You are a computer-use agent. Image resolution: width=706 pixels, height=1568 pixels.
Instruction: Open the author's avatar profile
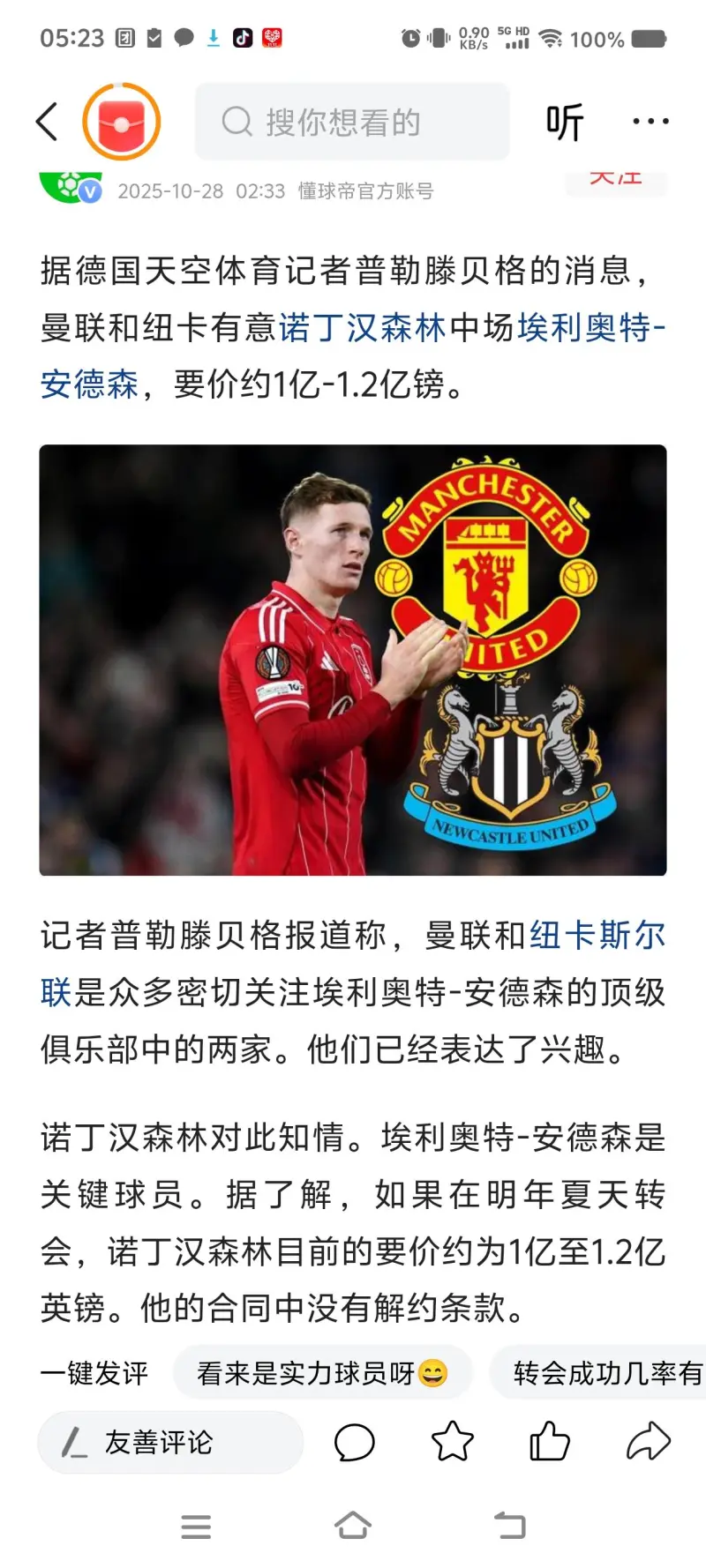point(71,185)
